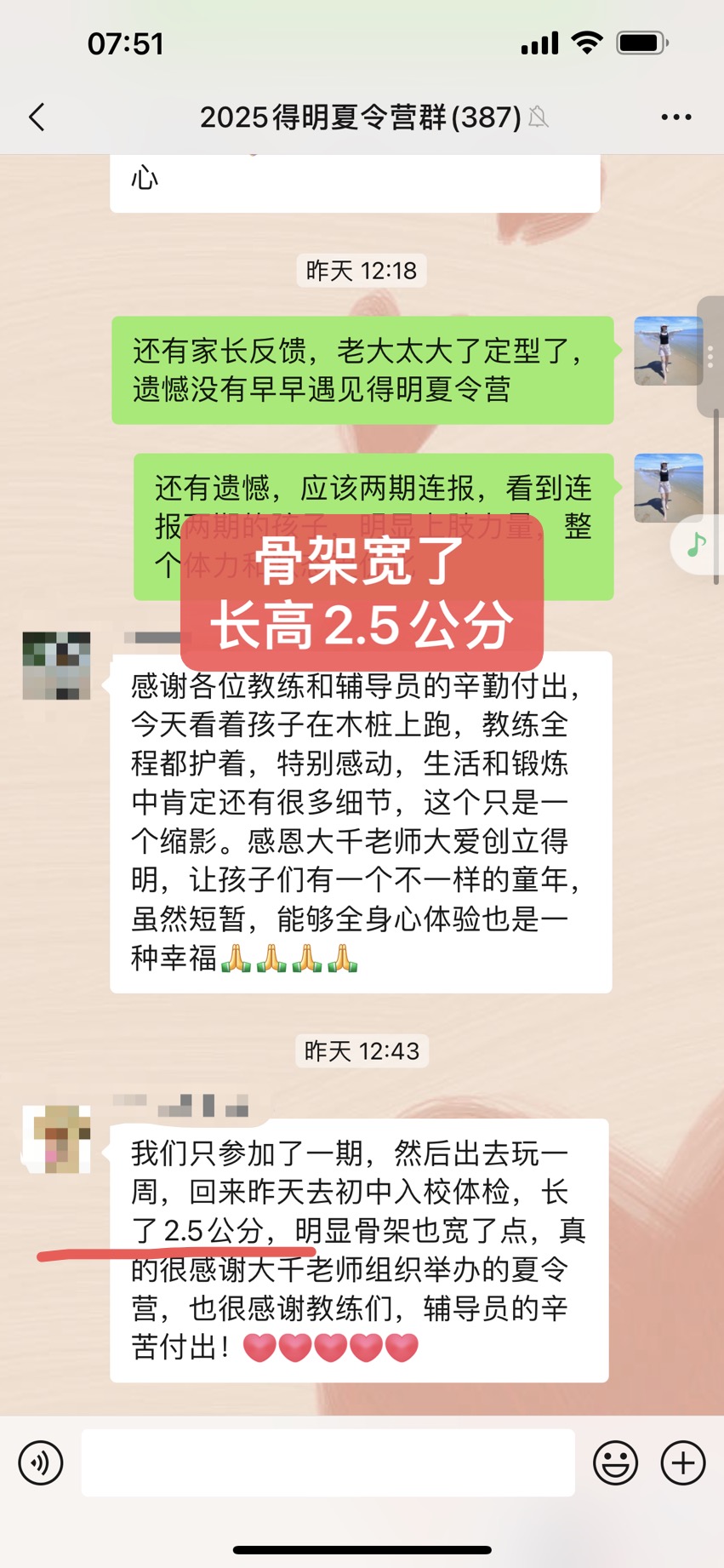Switch to voice message input
The width and height of the screenshot is (724, 1568).
41,1462
